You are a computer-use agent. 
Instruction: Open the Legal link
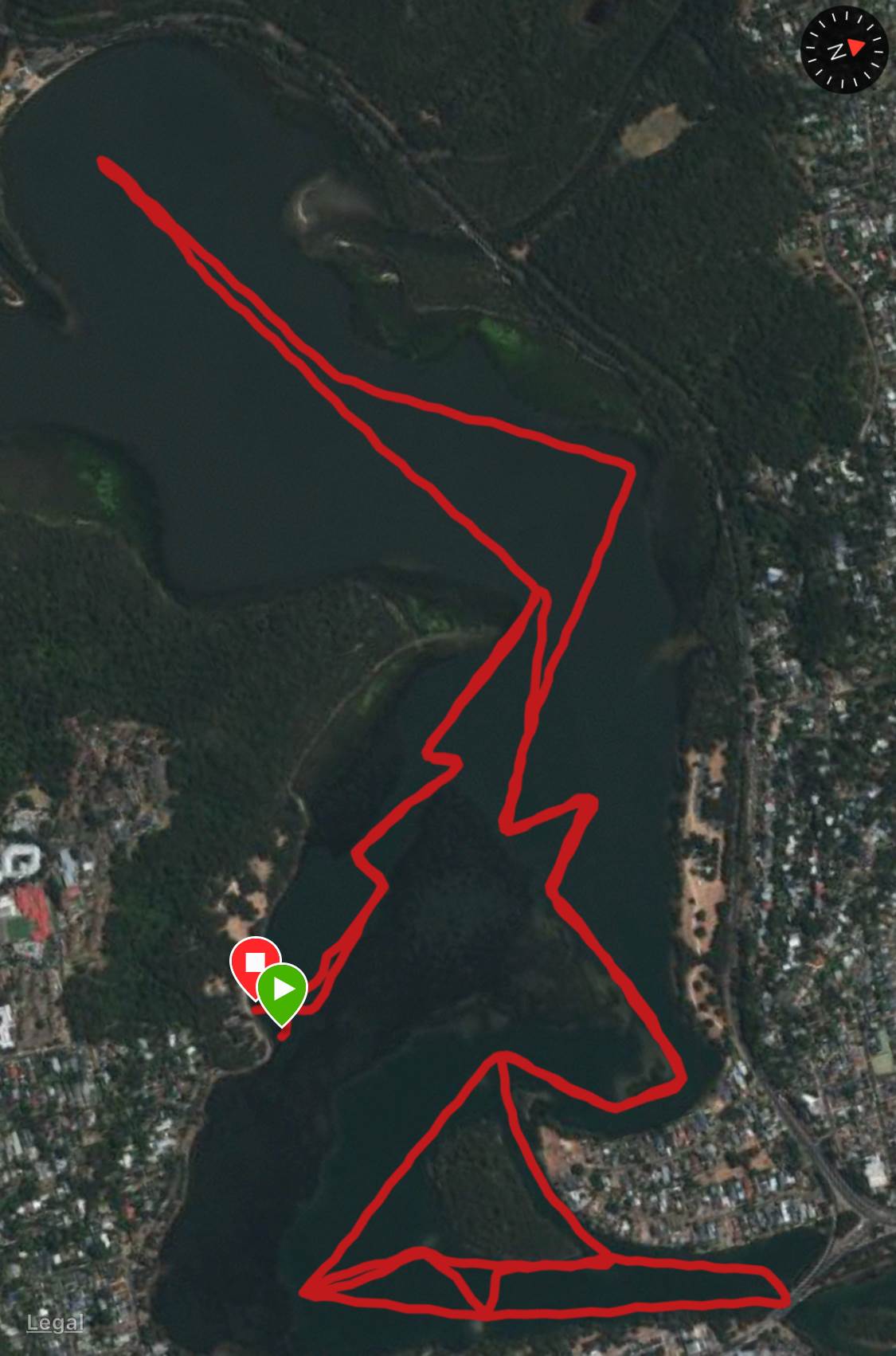click(55, 1323)
